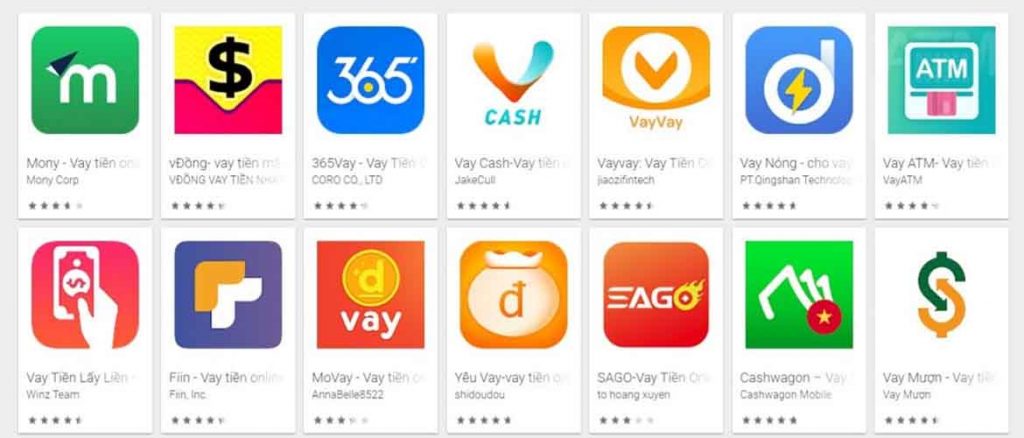View the Vay Cash app

(x=512, y=81)
